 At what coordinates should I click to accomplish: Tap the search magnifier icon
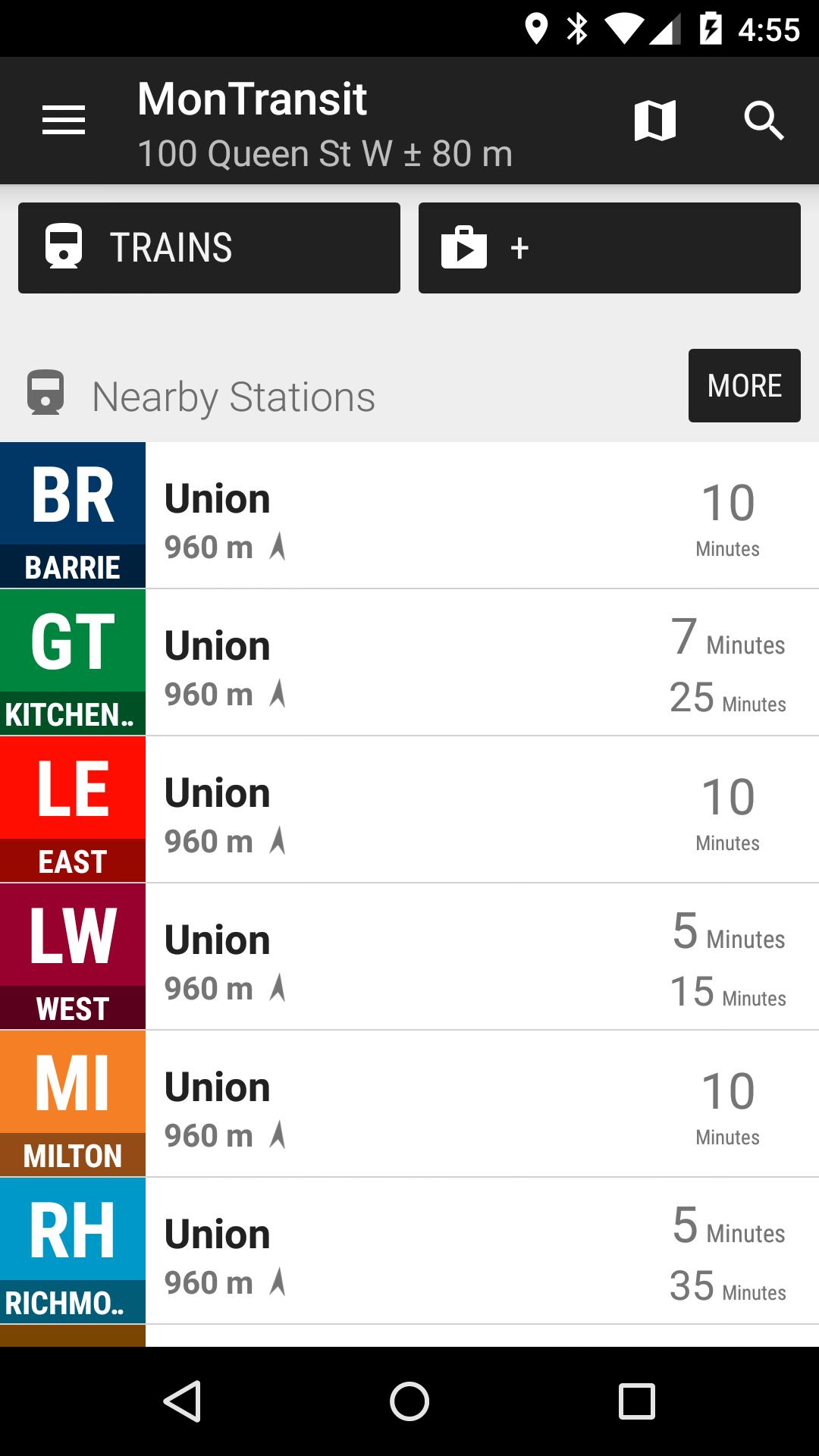point(764,121)
